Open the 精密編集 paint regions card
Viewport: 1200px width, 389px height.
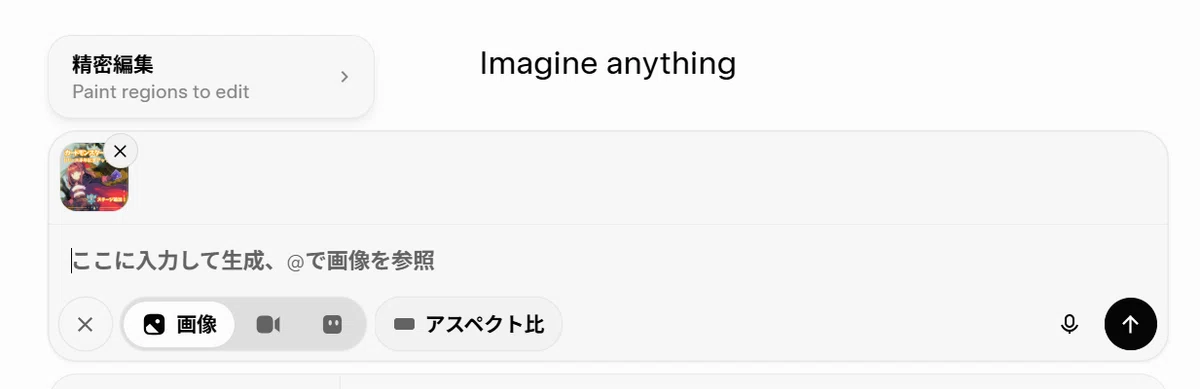(211, 77)
